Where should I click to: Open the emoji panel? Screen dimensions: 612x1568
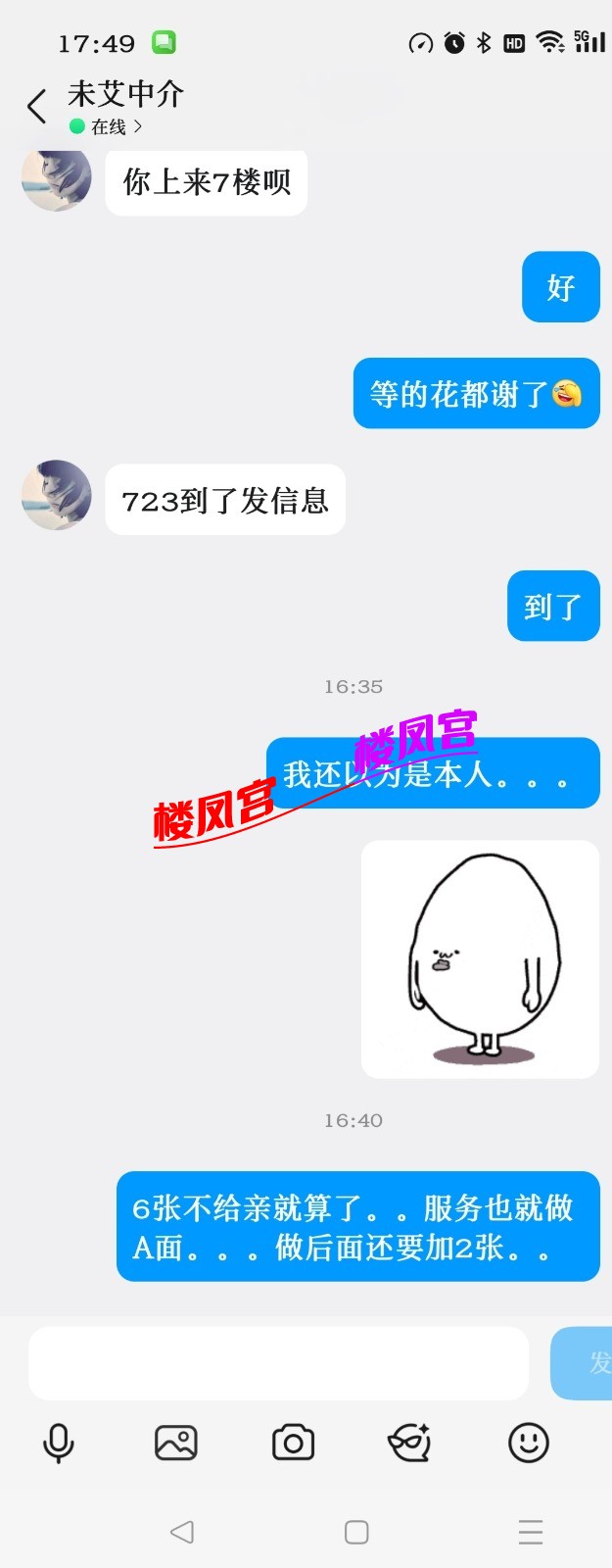tap(529, 1443)
